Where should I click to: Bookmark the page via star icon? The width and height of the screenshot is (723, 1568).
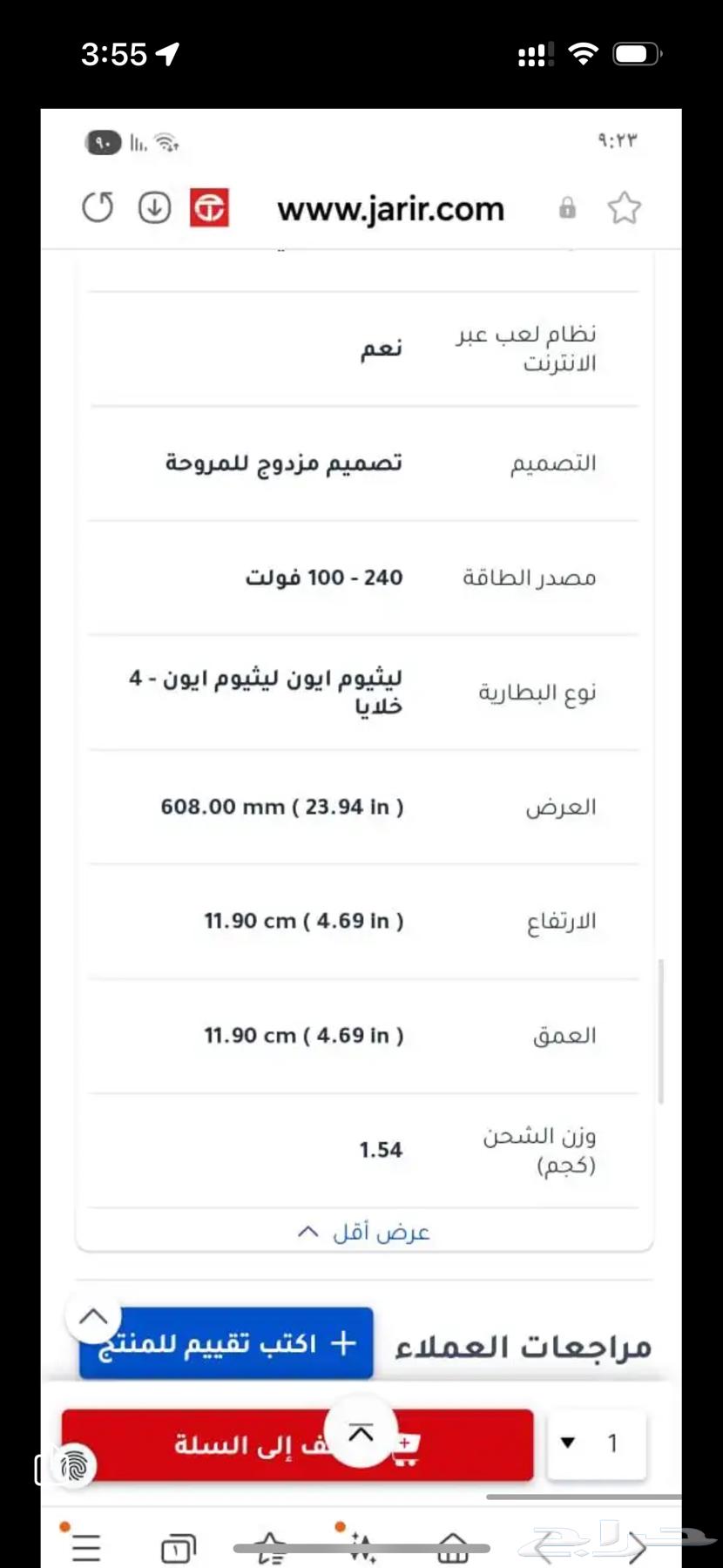[624, 207]
